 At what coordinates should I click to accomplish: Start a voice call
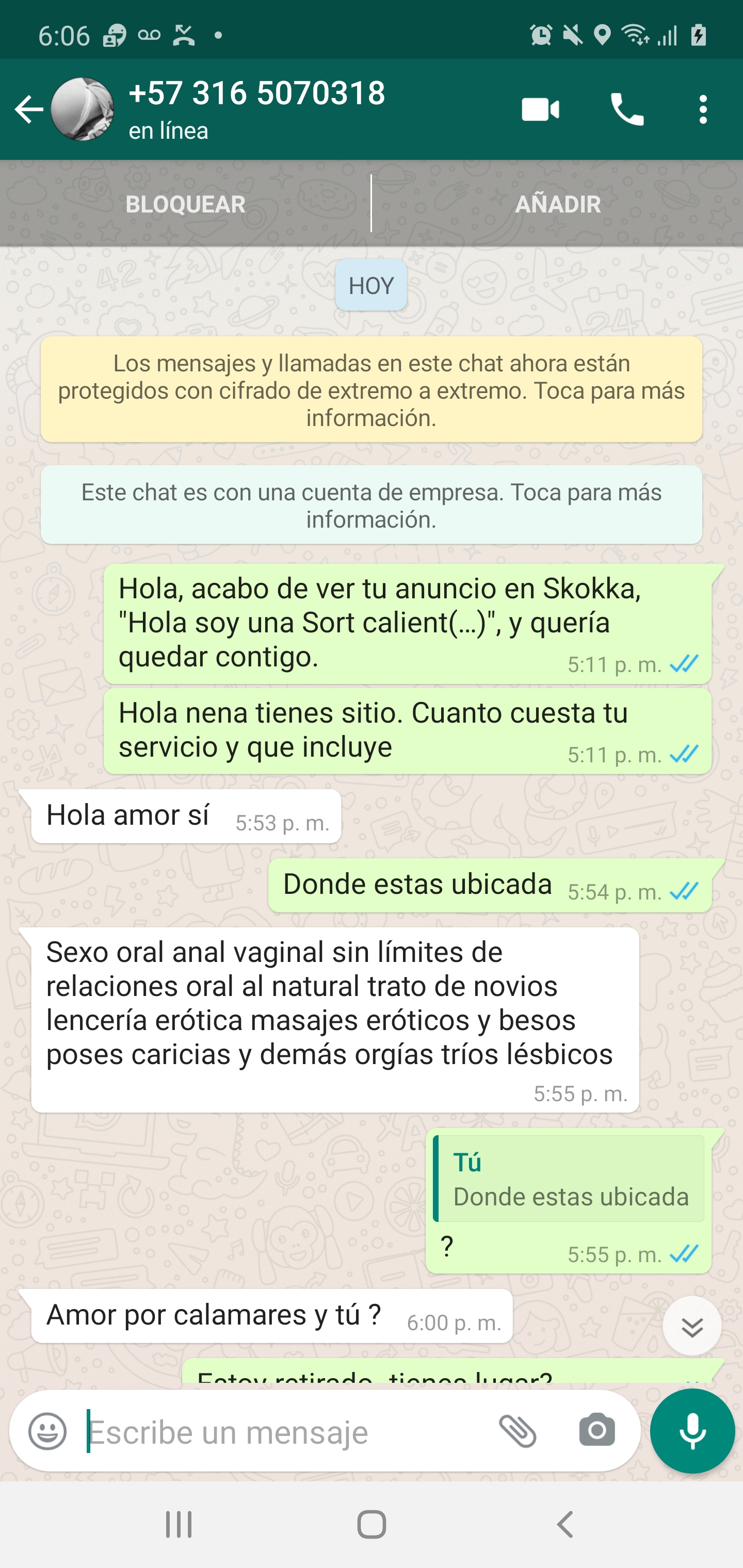tap(627, 109)
